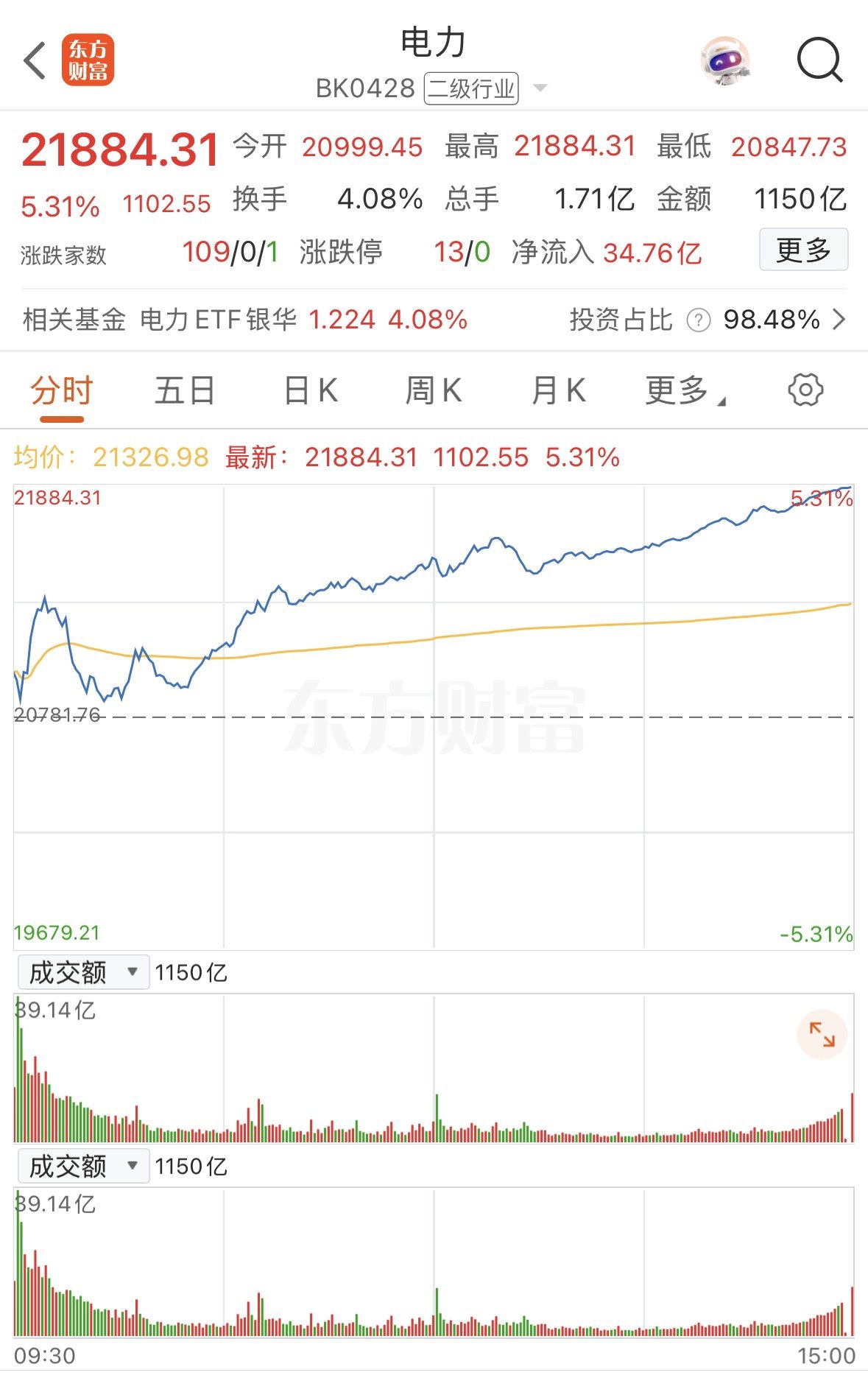Tap the 更多 button for more quote data
Image resolution: width=868 pixels, height=1392 pixels.
coord(803,250)
